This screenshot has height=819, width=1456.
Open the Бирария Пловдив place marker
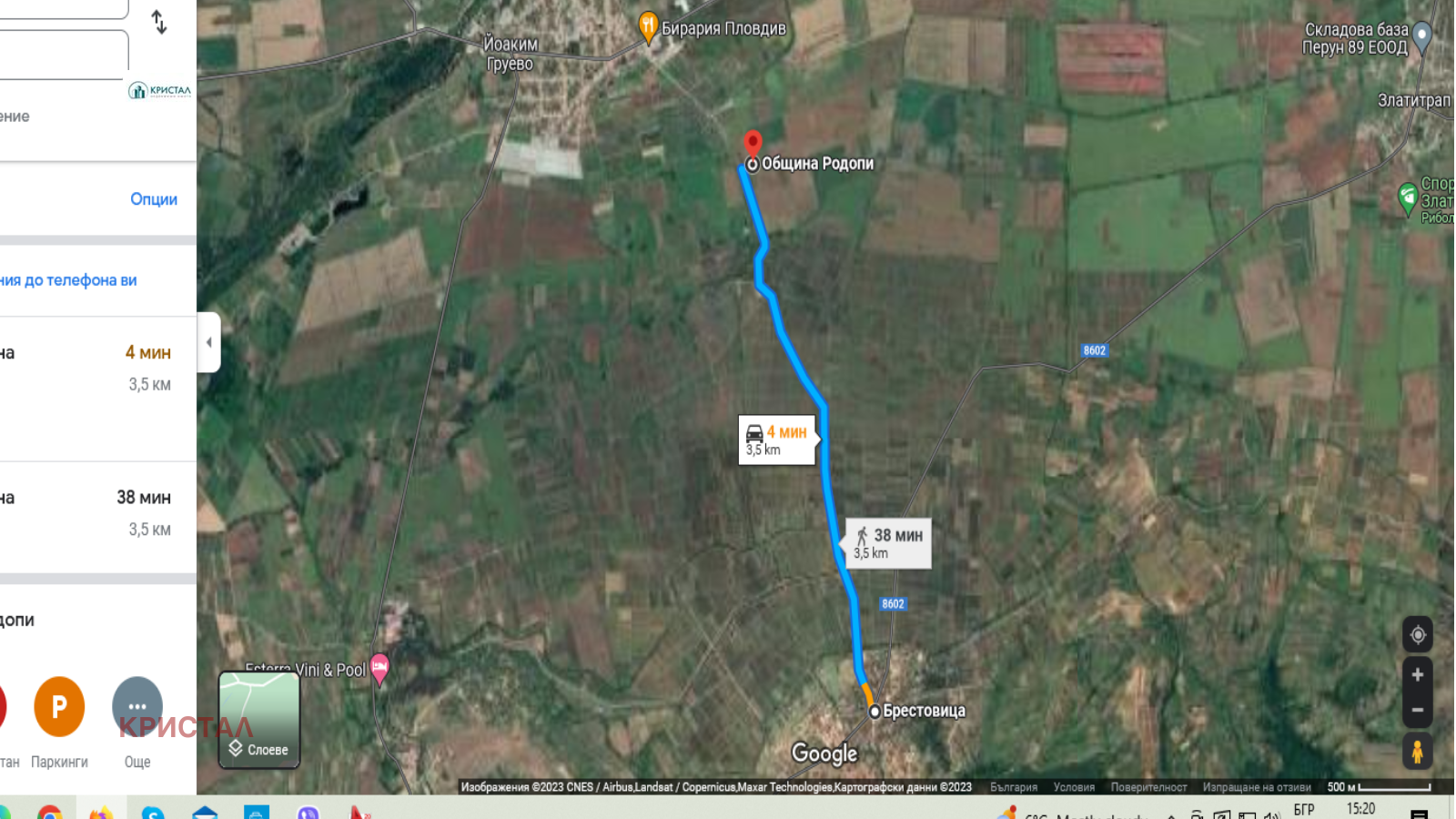tap(648, 25)
